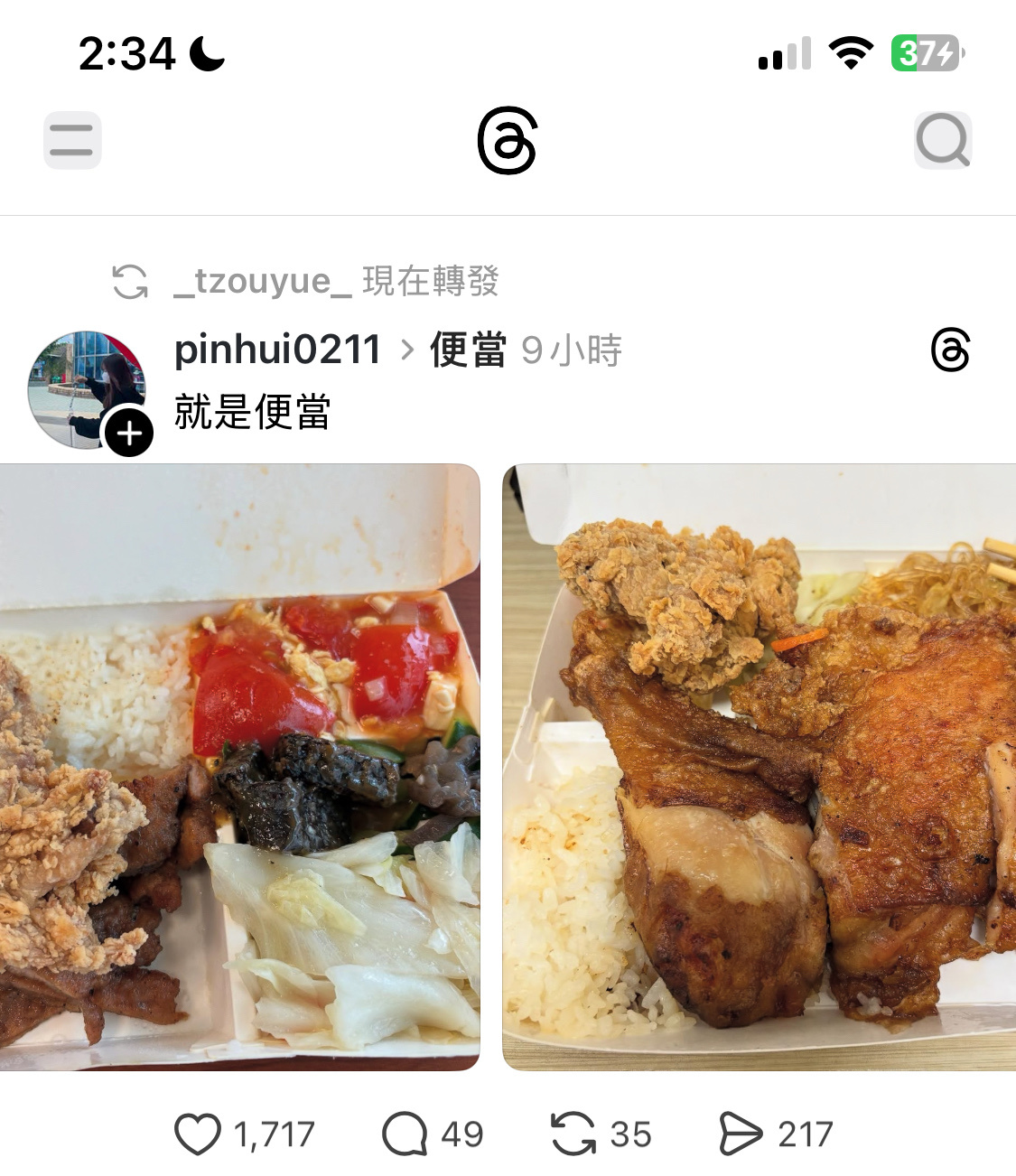Viewport: 1016px width, 1176px height.
Task: Repost the bento post
Action: (x=573, y=1134)
